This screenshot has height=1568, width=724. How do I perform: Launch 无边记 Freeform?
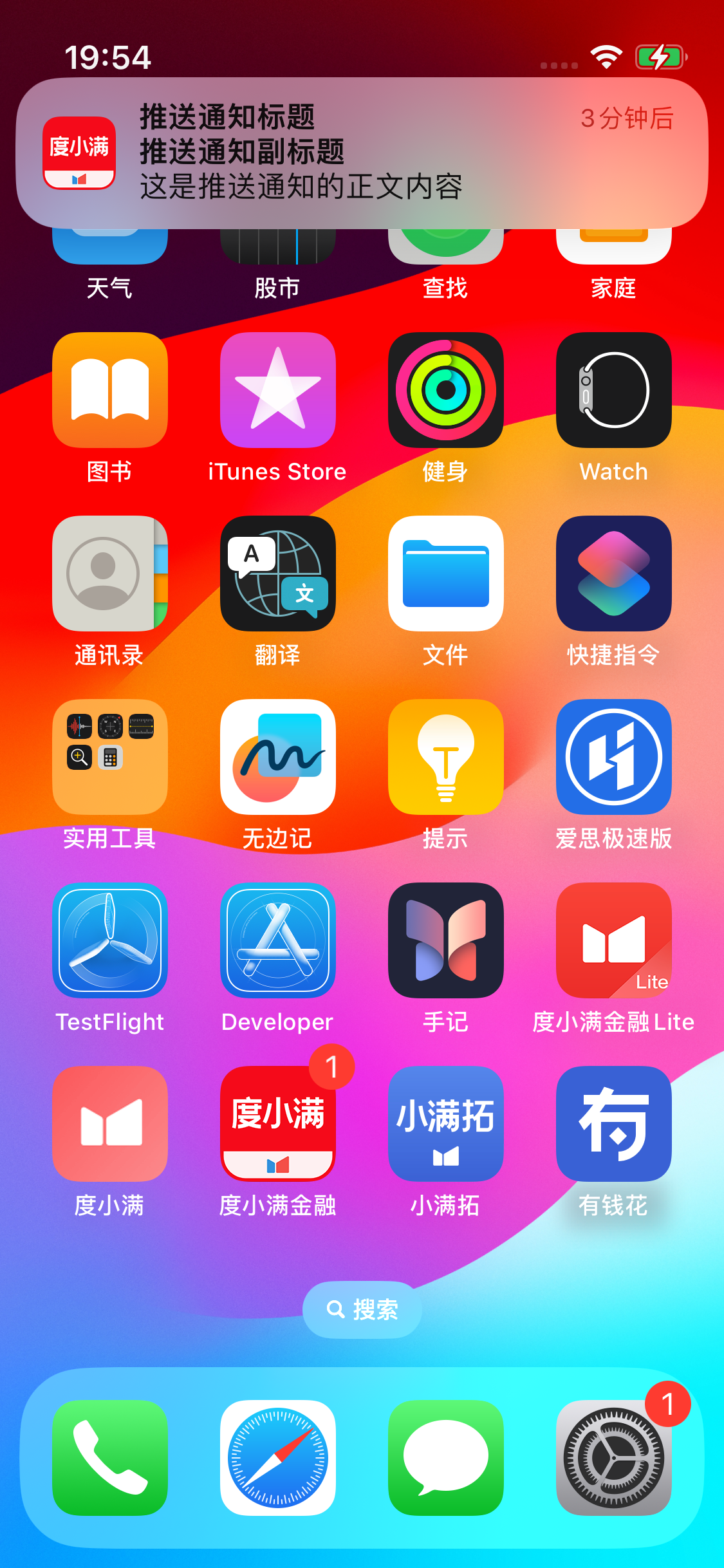(x=278, y=757)
